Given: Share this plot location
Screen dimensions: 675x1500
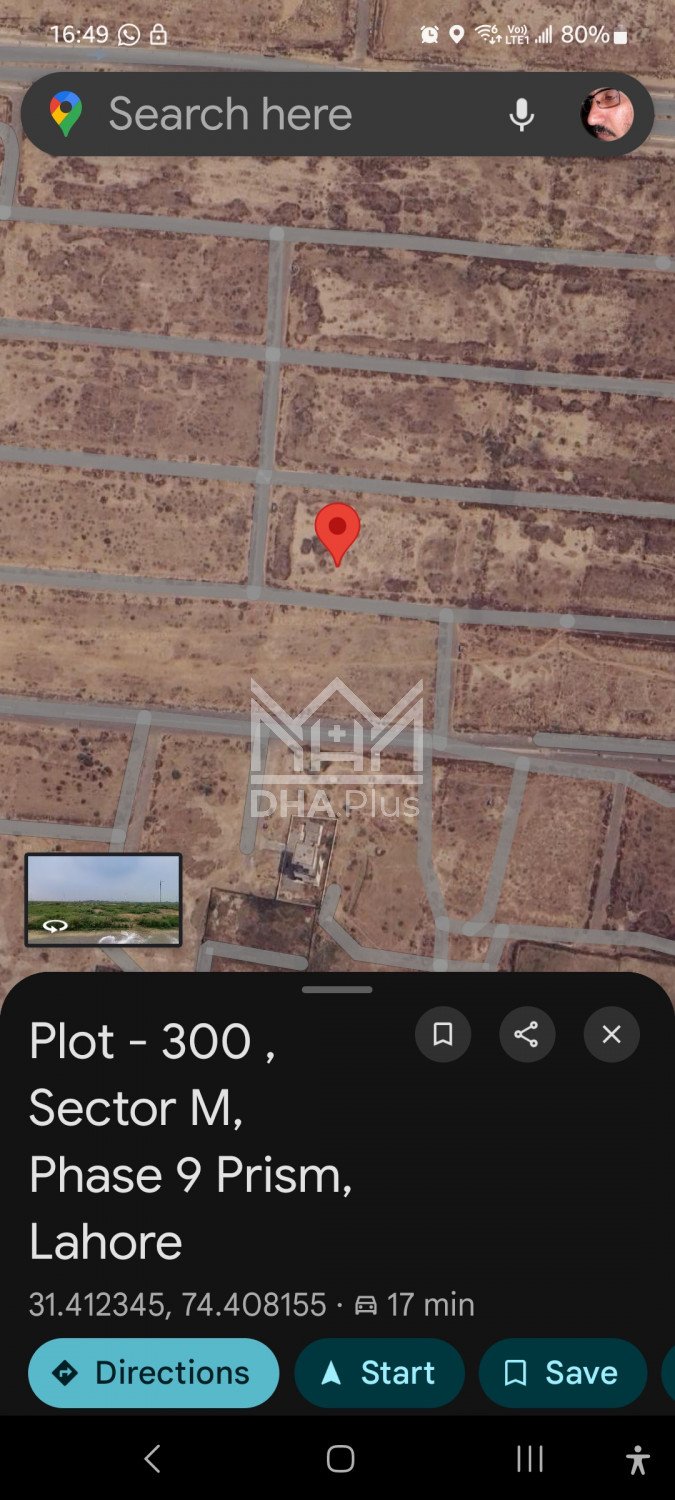Looking at the screenshot, I should point(527,1034).
